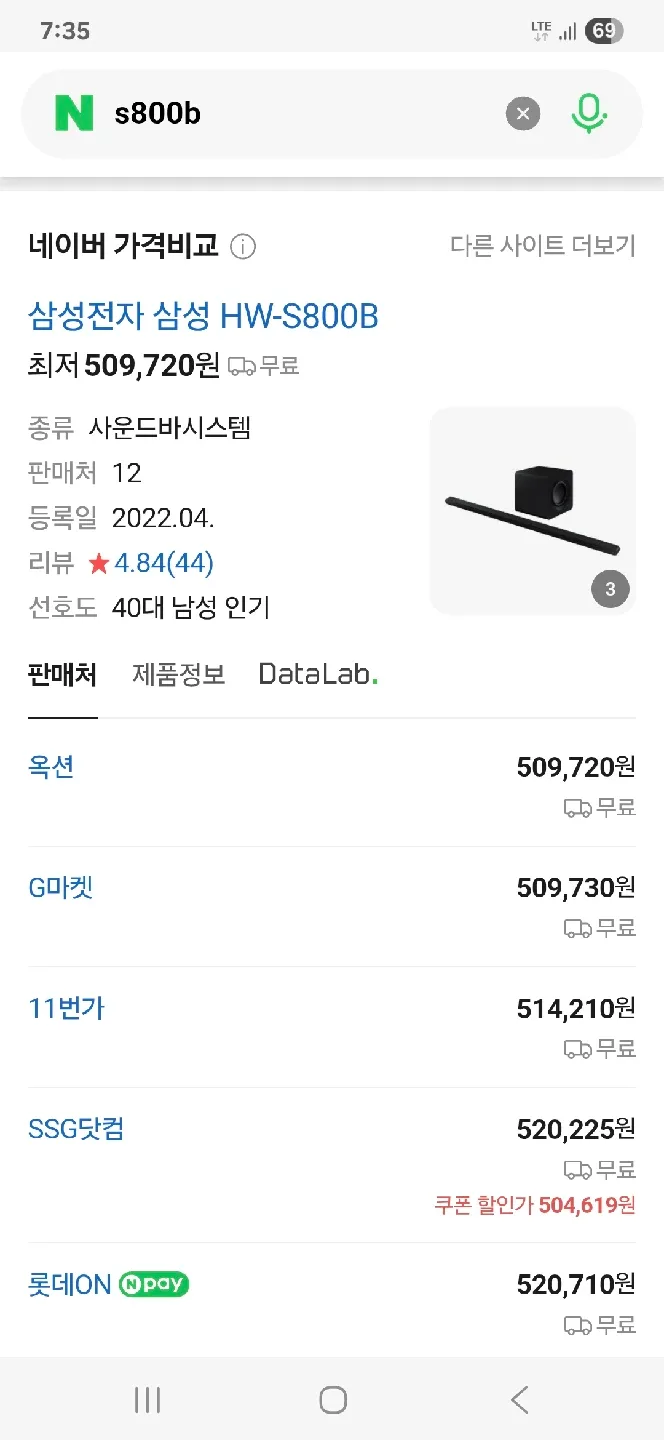Go back with the system back button

[x=519, y=1400]
